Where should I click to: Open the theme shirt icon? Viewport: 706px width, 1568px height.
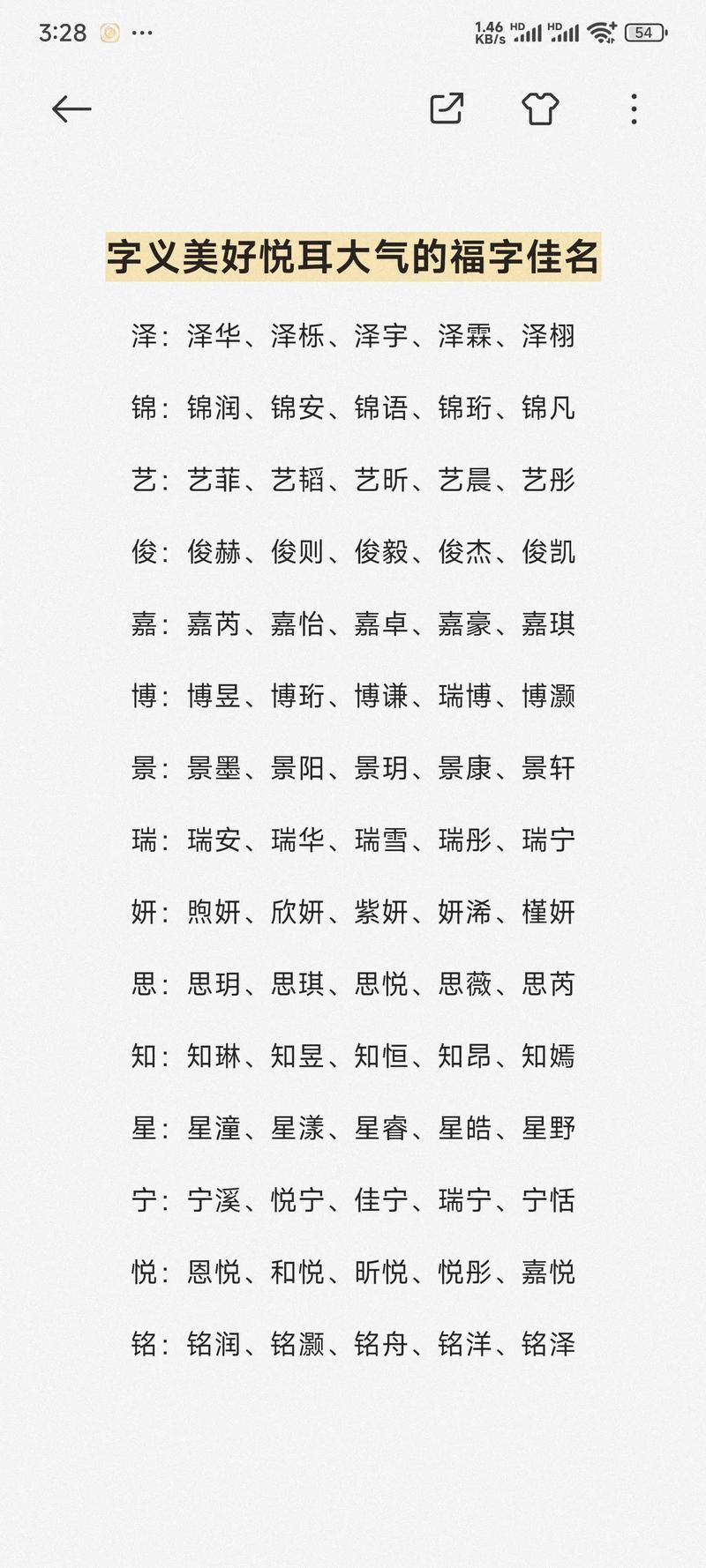(x=540, y=108)
